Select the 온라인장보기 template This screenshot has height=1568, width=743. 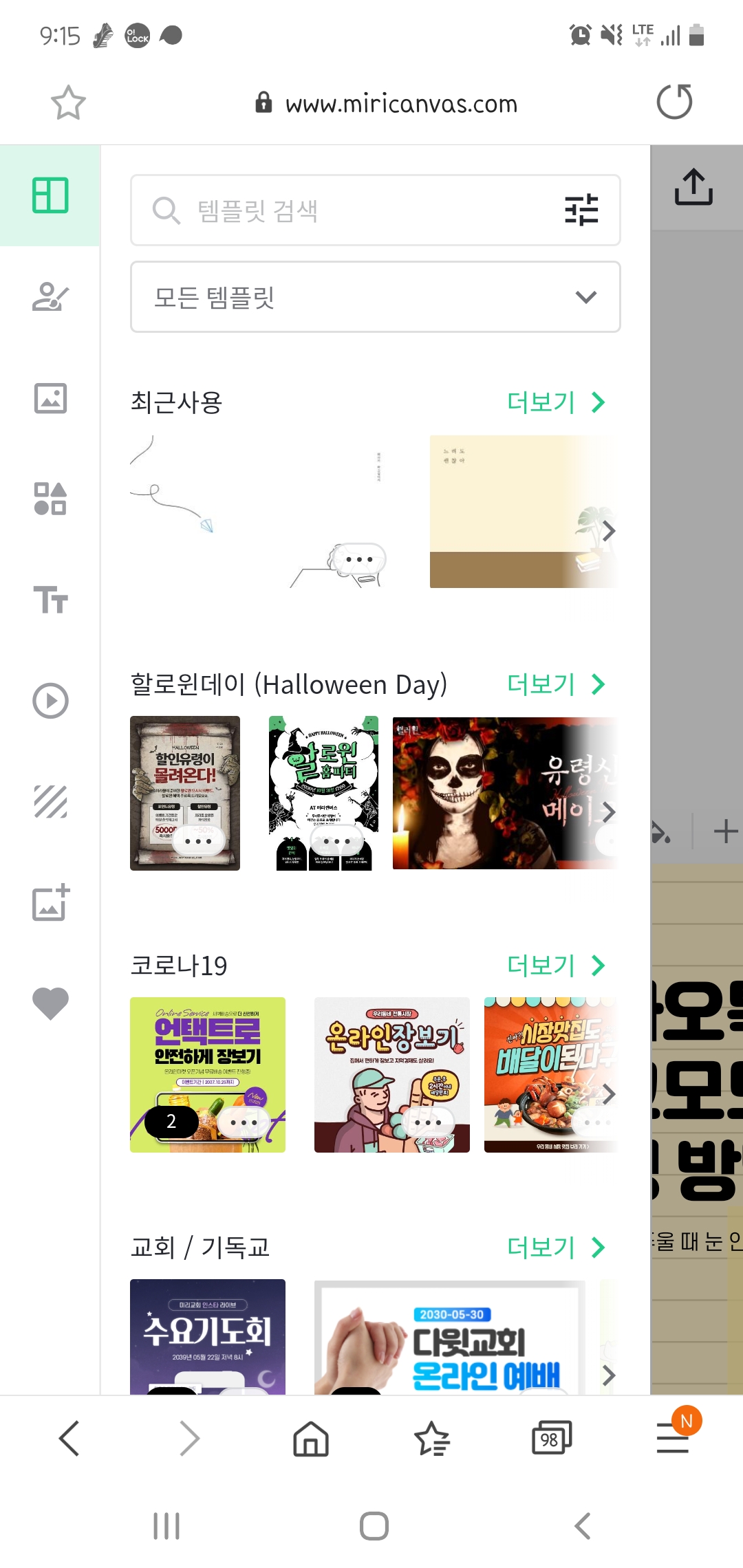(391, 1059)
